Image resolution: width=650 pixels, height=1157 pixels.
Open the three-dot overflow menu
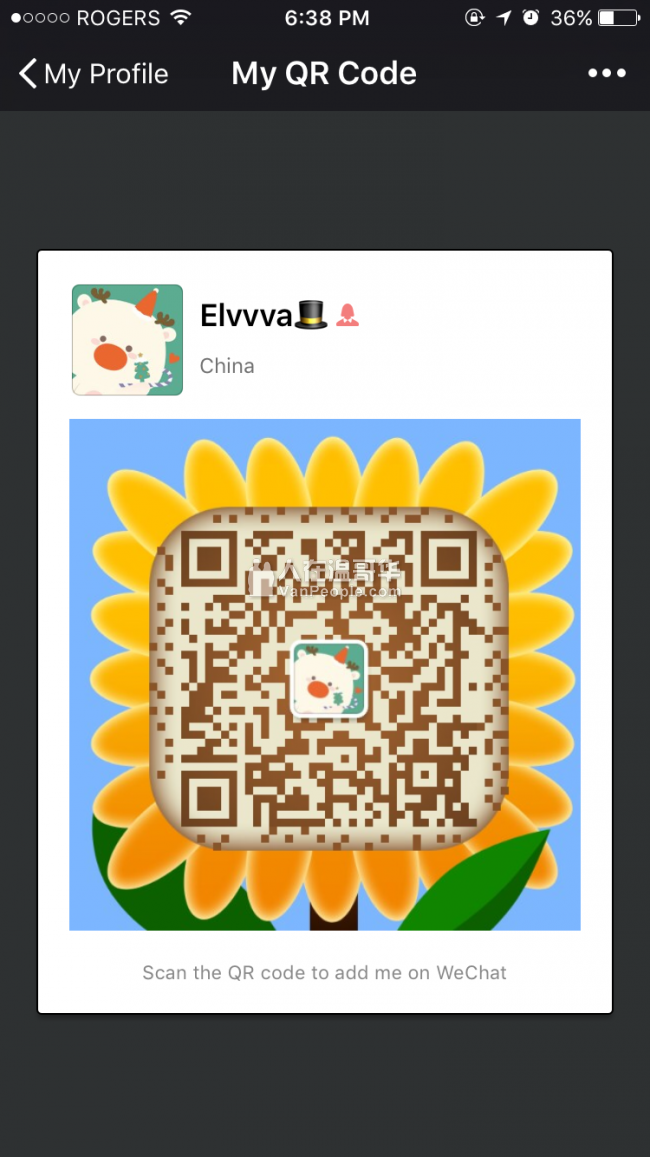coord(606,73)
